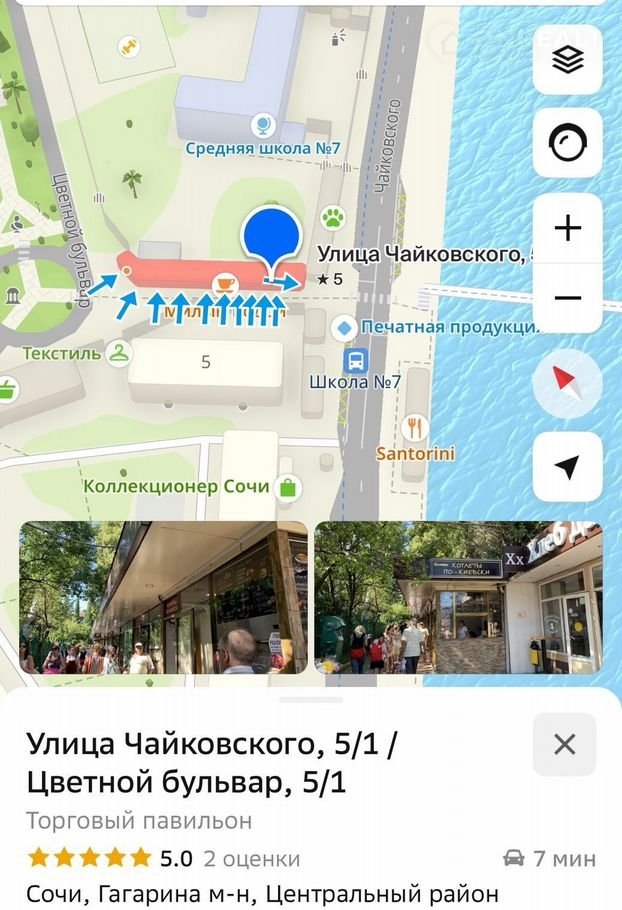Build a 7 min car route
The width and height of the screenshot is (622, 910).
click(x=548, y=858)
